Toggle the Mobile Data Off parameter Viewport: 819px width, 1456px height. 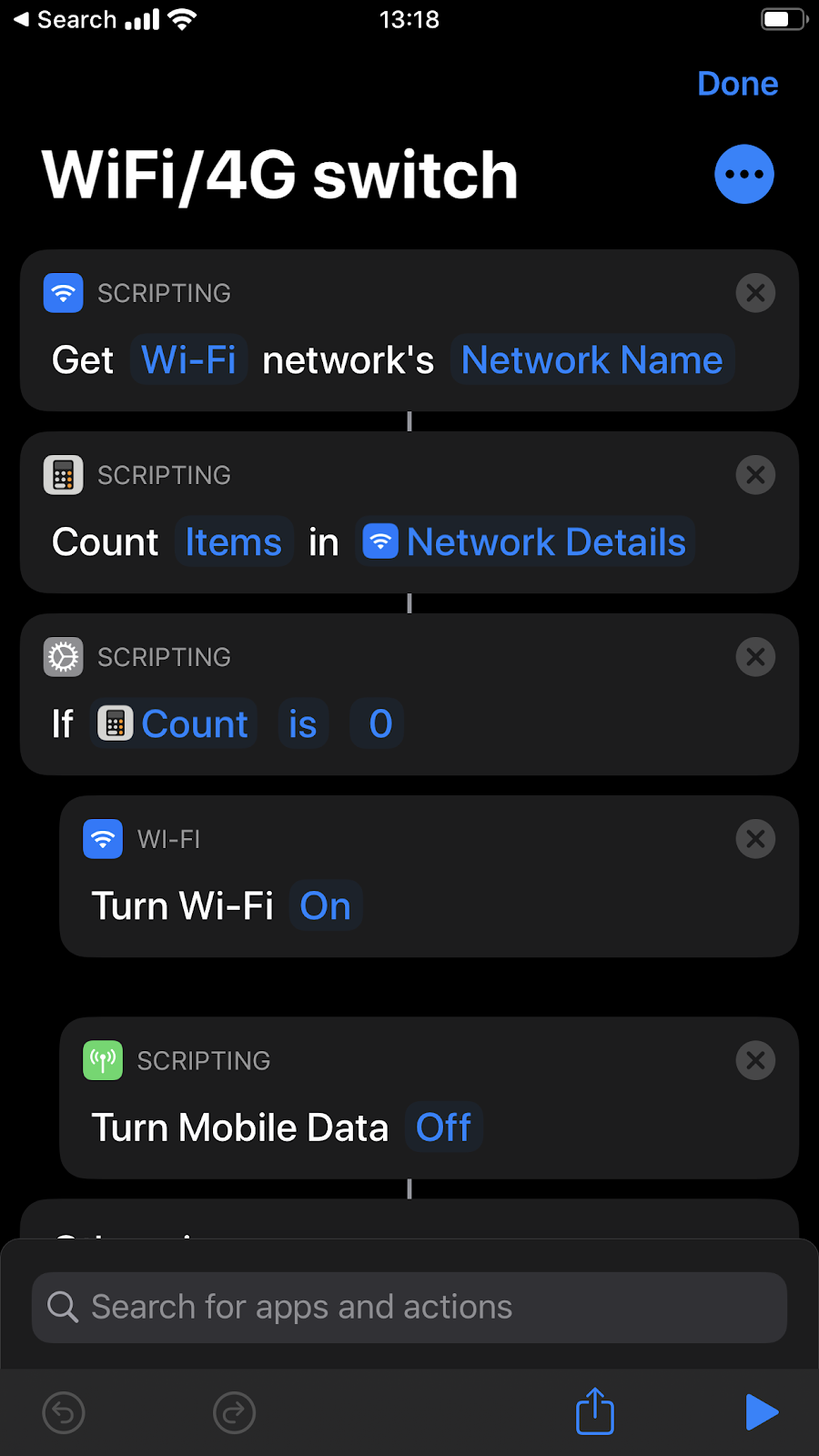(x=444, y=1127)
